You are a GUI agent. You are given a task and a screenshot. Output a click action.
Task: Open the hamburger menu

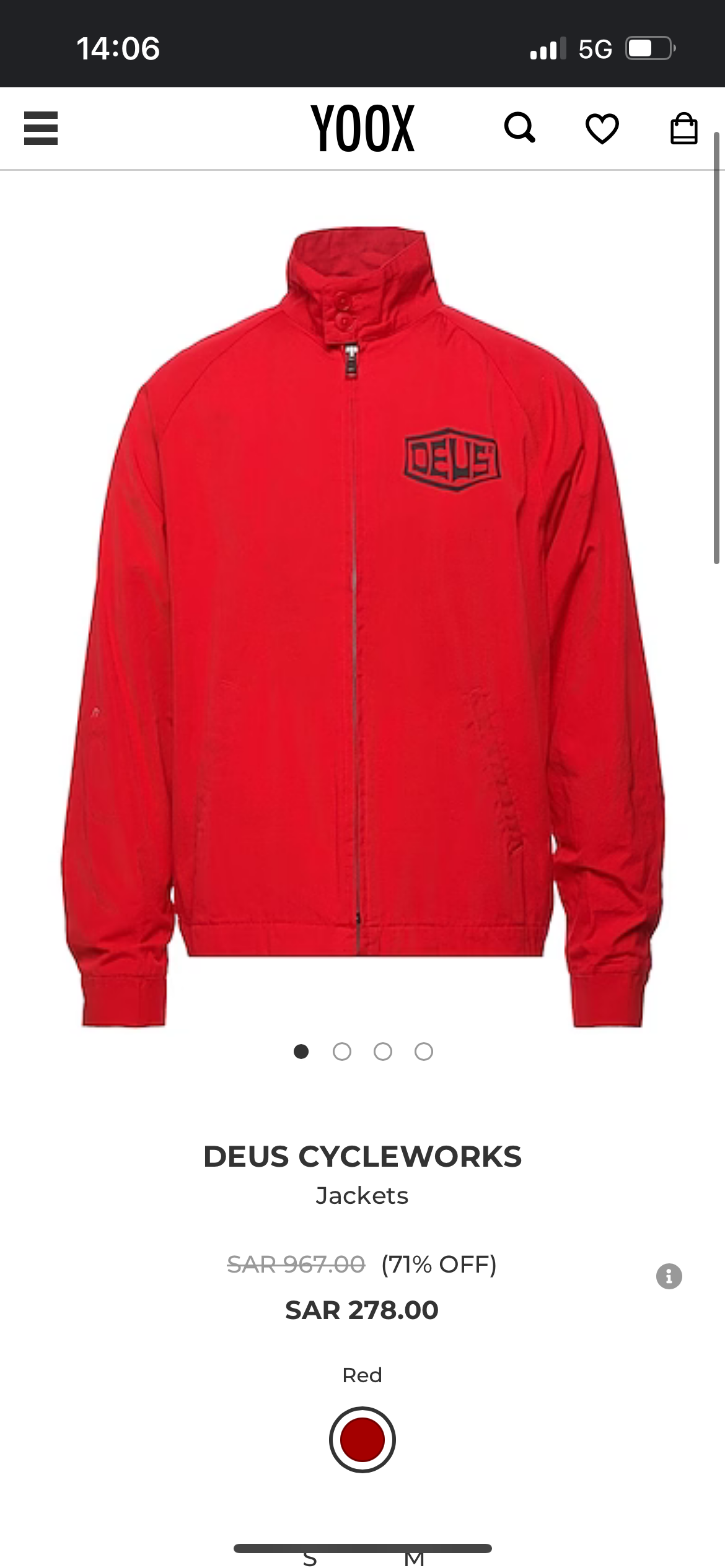coord(41,128)
